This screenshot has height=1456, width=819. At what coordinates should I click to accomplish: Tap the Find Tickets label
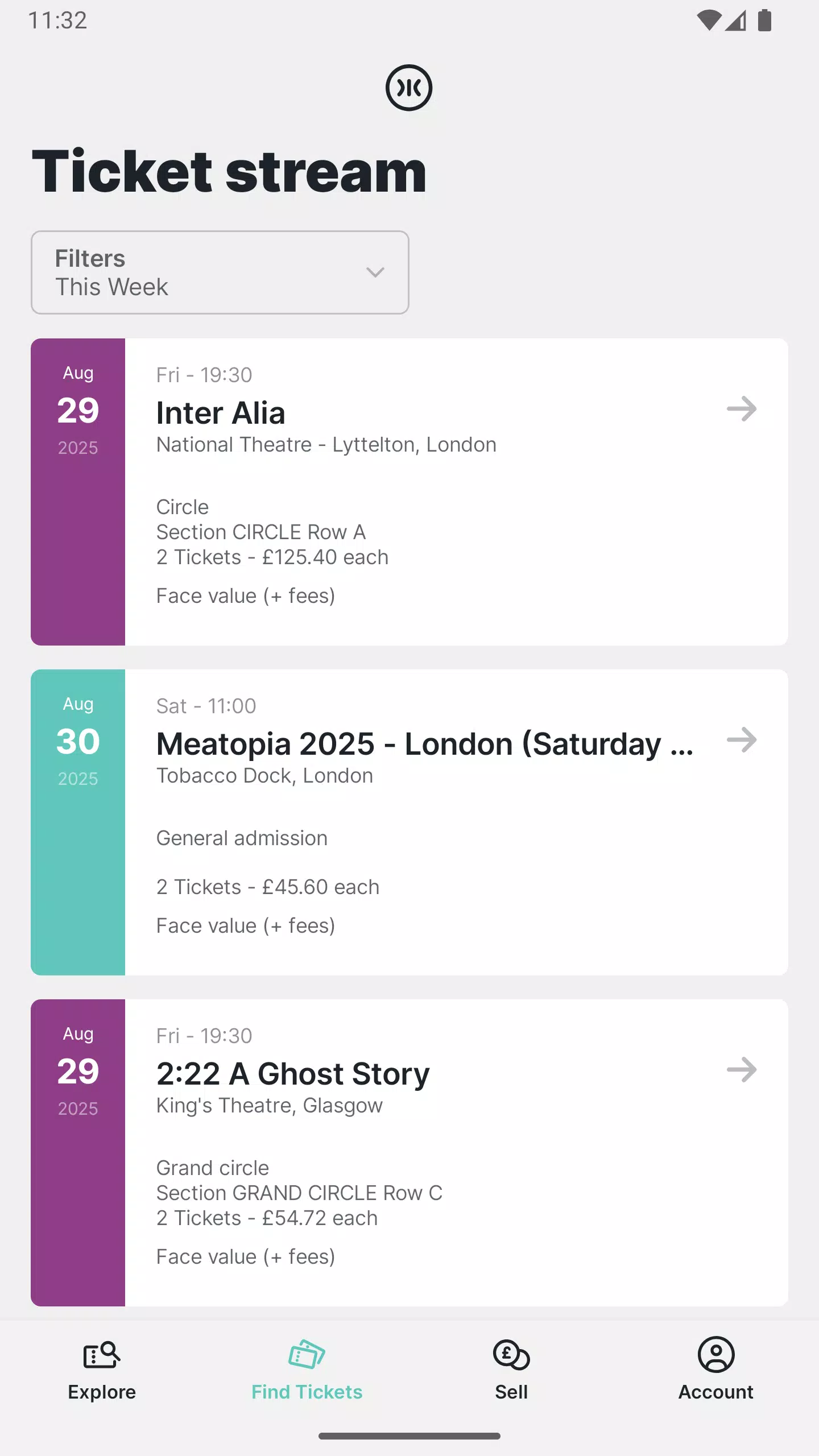[306, 1392]
